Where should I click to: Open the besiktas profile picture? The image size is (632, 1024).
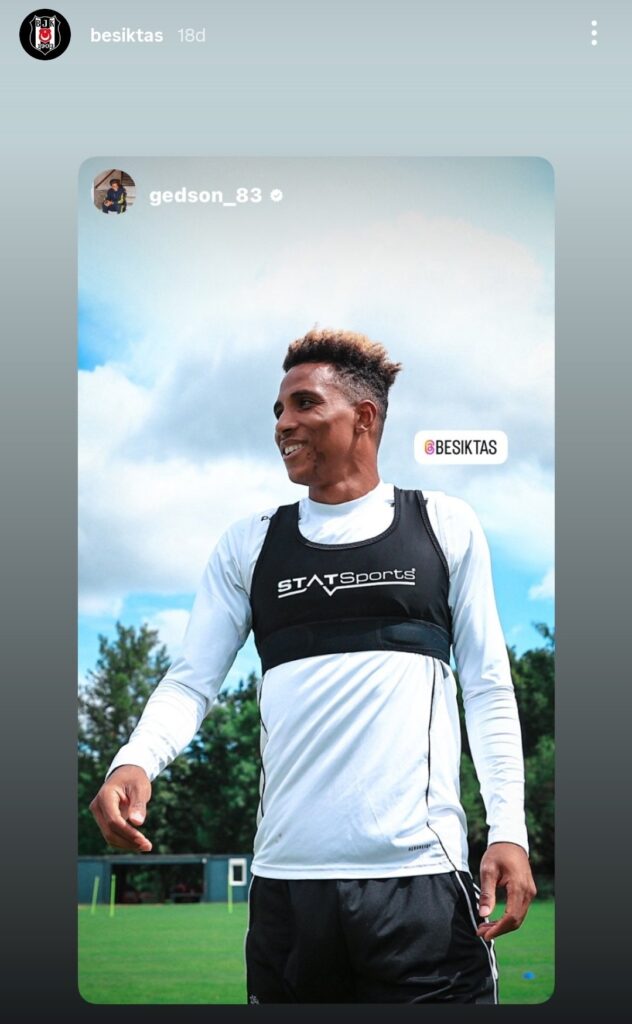(45, 34)
